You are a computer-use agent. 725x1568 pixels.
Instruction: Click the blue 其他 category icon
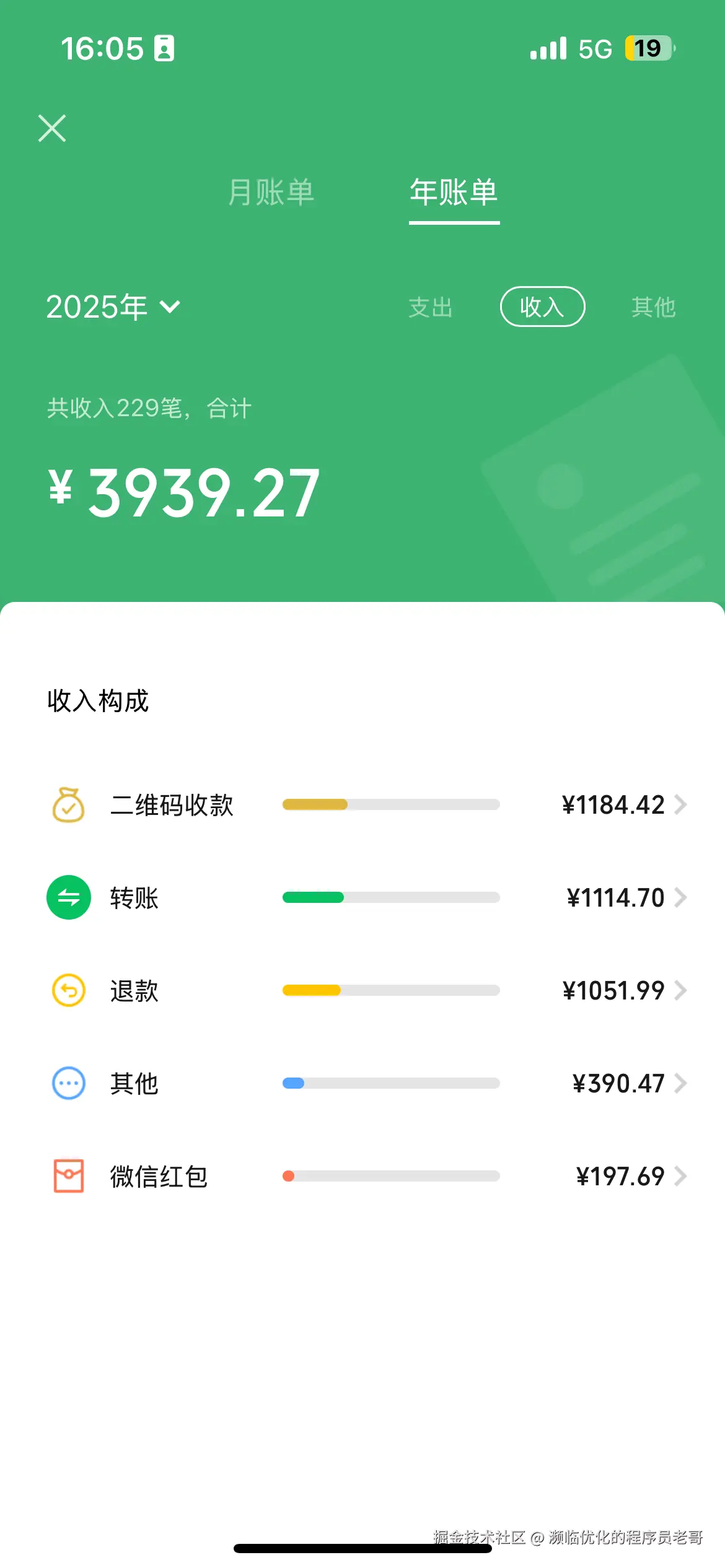[68, 1083]
